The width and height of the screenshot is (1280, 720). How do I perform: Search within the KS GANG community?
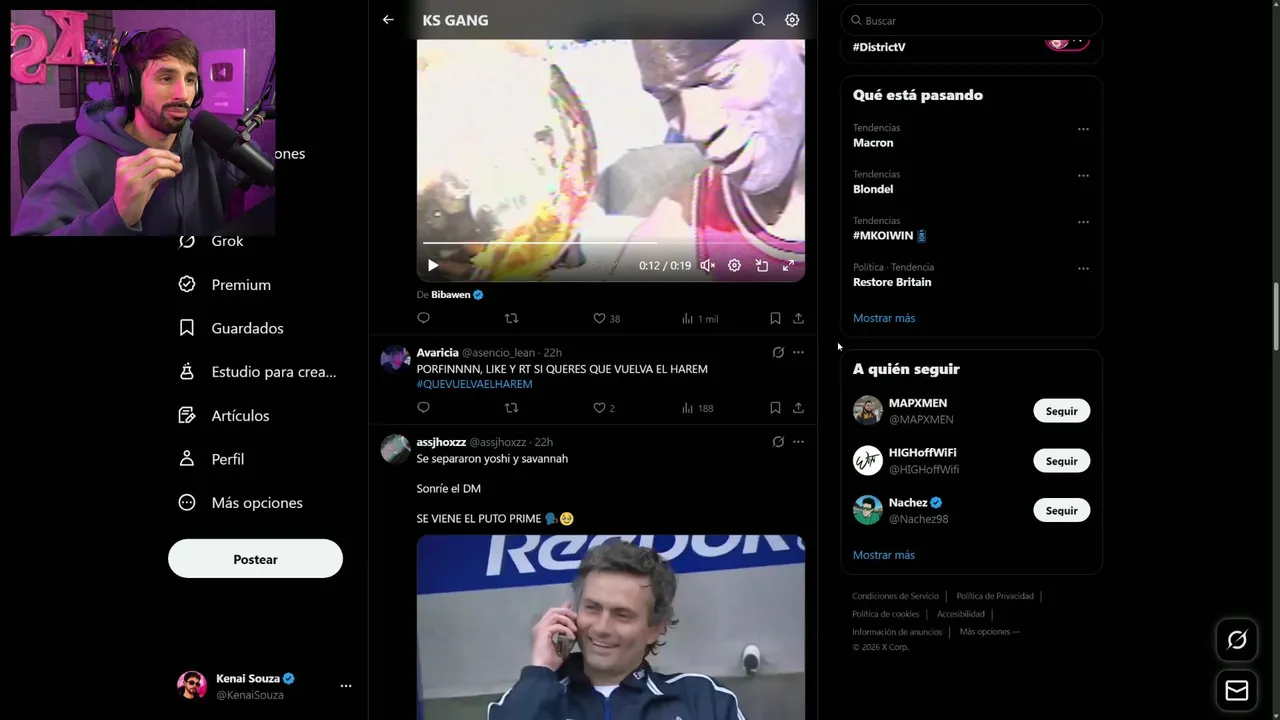(x=758, y=20)
